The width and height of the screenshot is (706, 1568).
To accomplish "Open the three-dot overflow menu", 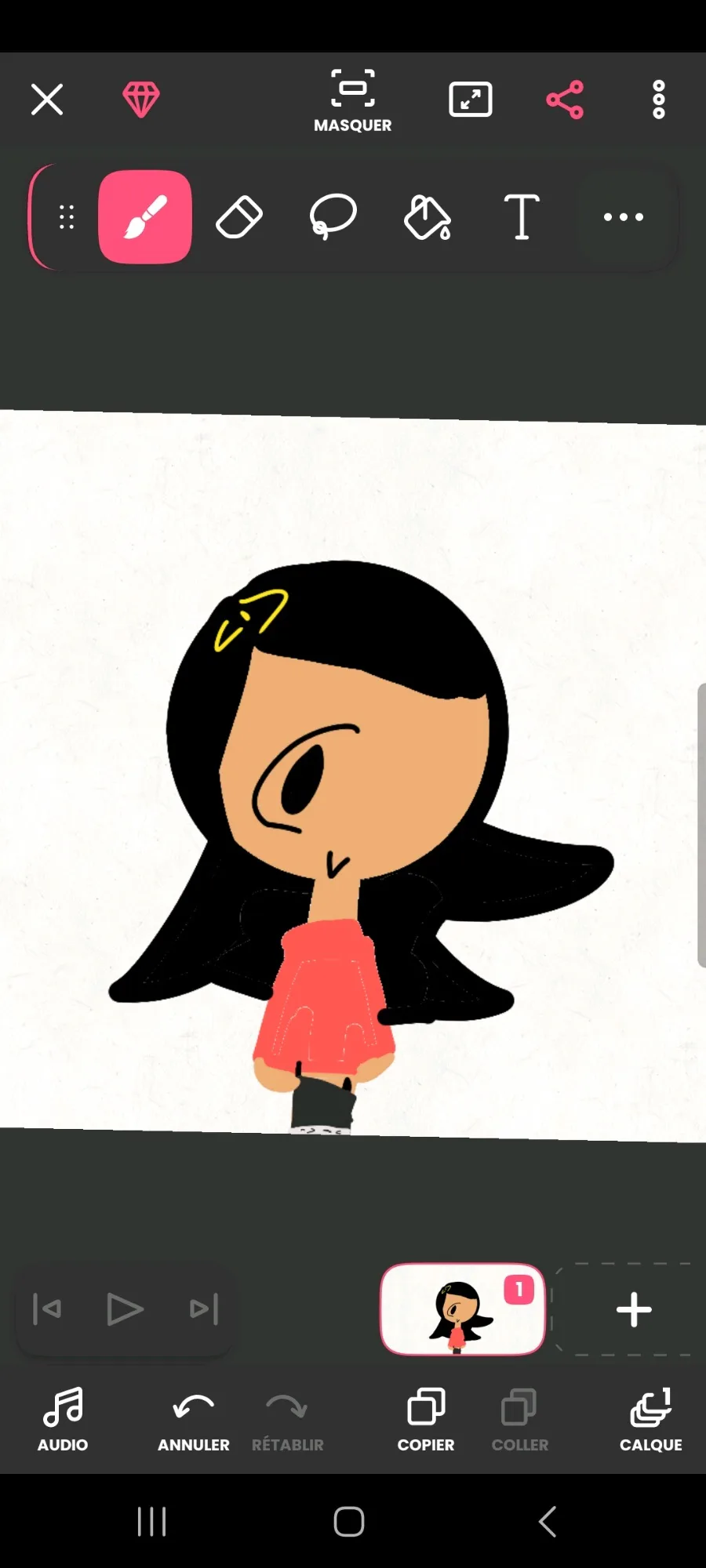I will pyautogui.click(x=659, y=100).
